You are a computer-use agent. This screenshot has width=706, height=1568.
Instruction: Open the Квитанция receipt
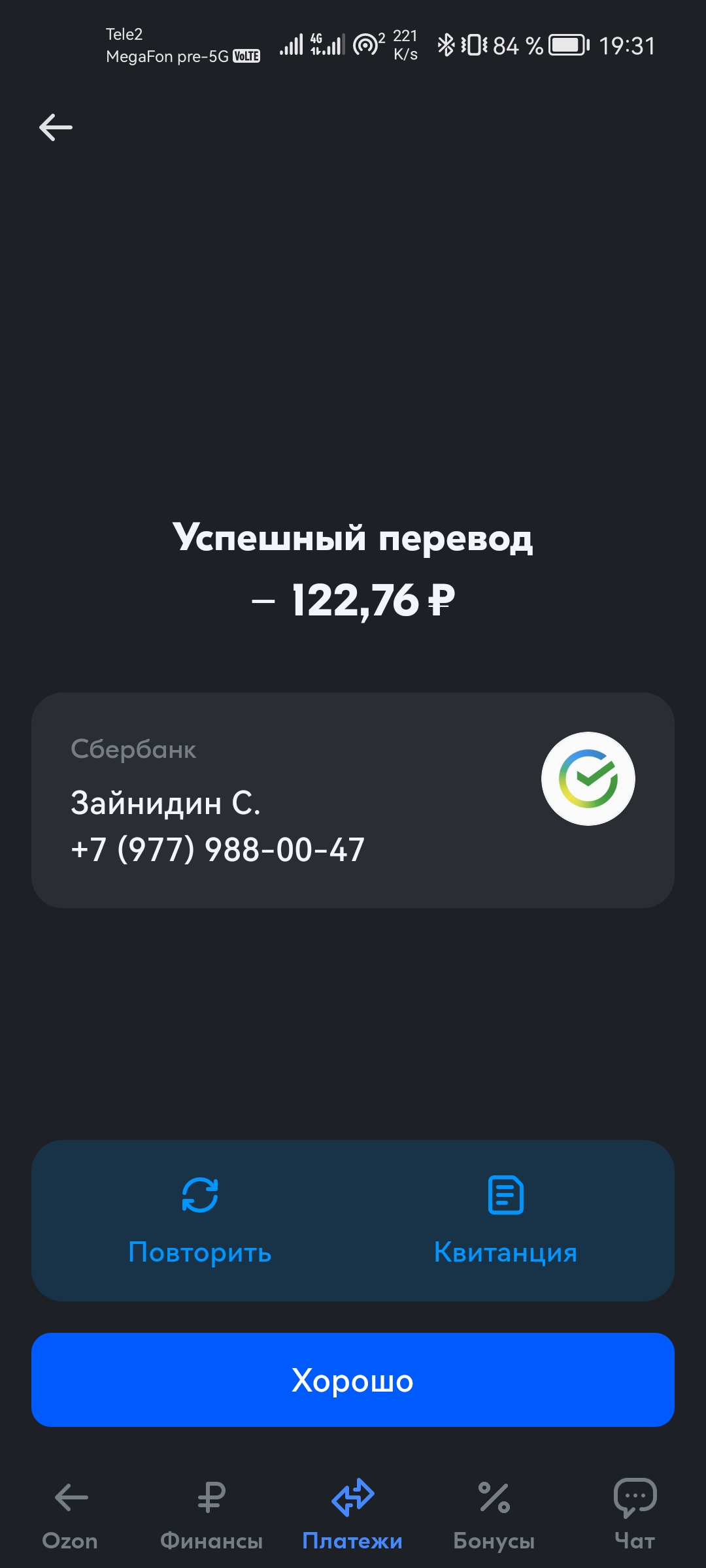point(505,1220)
